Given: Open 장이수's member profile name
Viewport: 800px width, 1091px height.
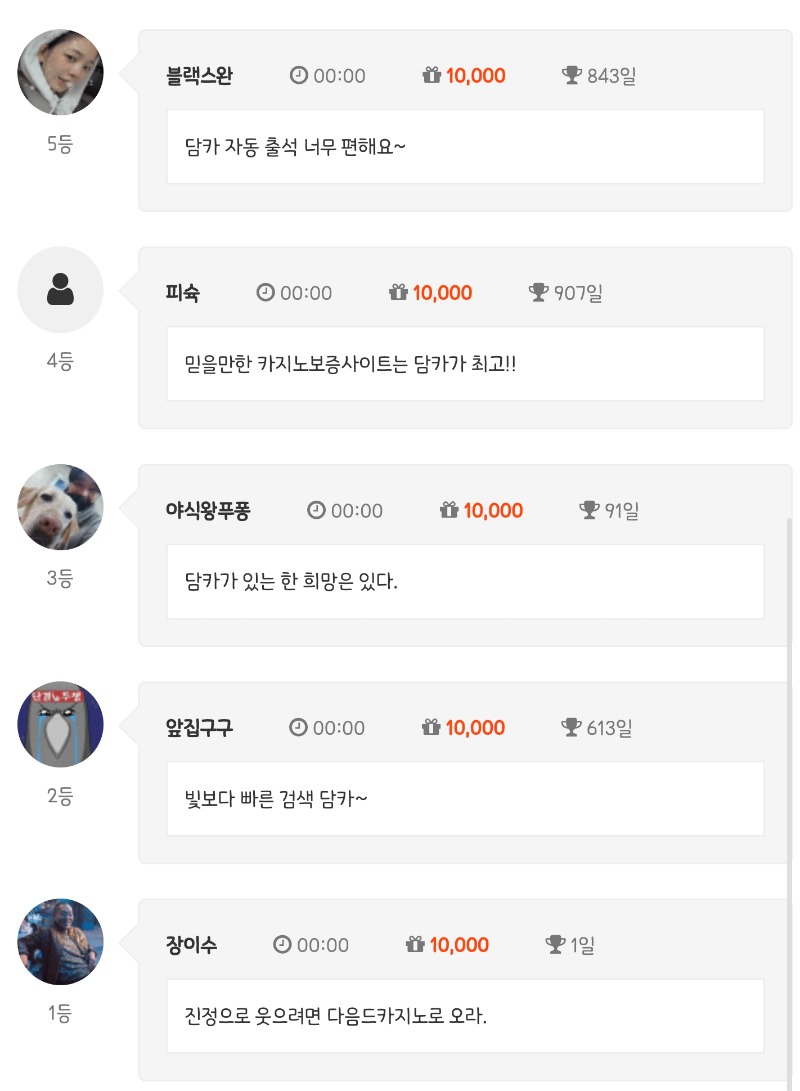Looking at the screenshot, I should tap(191, 945).
